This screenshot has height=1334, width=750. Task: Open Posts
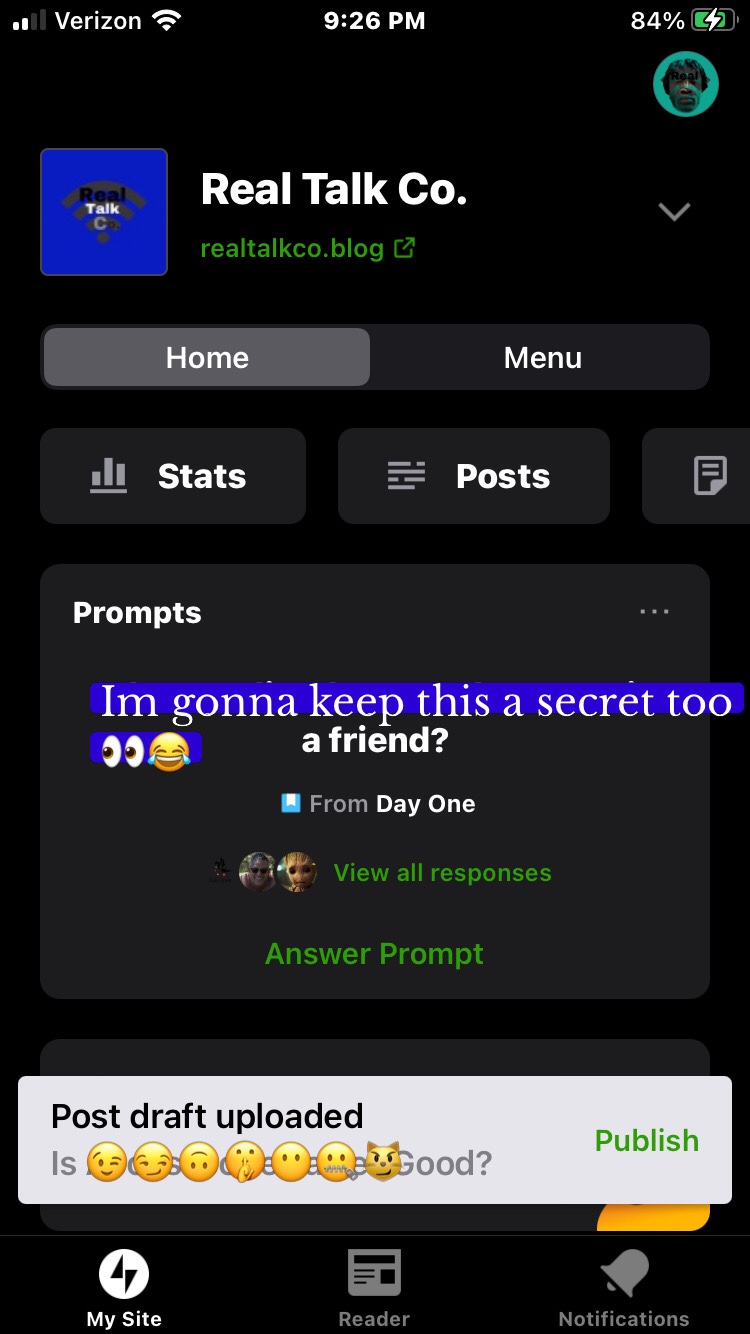(473, 476)
